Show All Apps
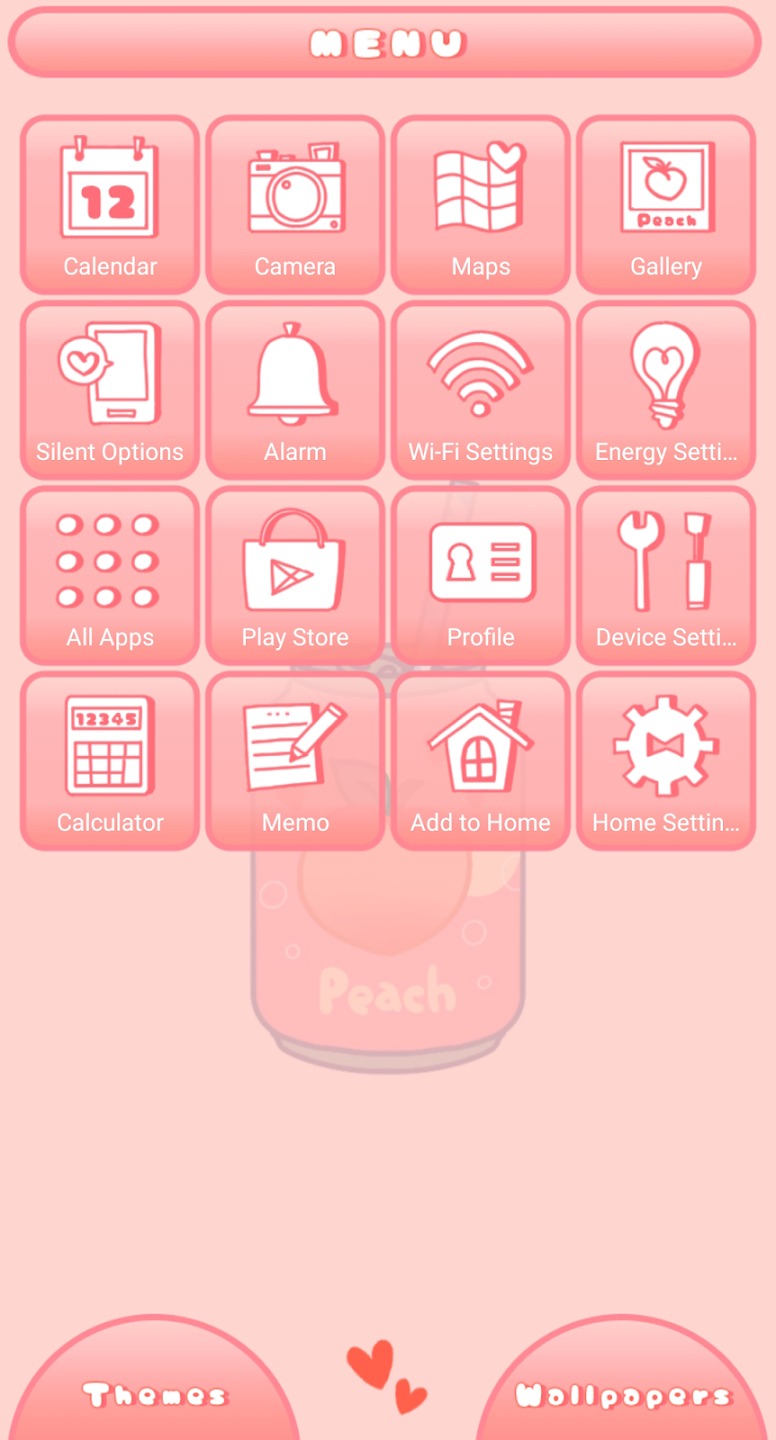Viewport: 776px width, 1440px height. click(x=110, y=576)
